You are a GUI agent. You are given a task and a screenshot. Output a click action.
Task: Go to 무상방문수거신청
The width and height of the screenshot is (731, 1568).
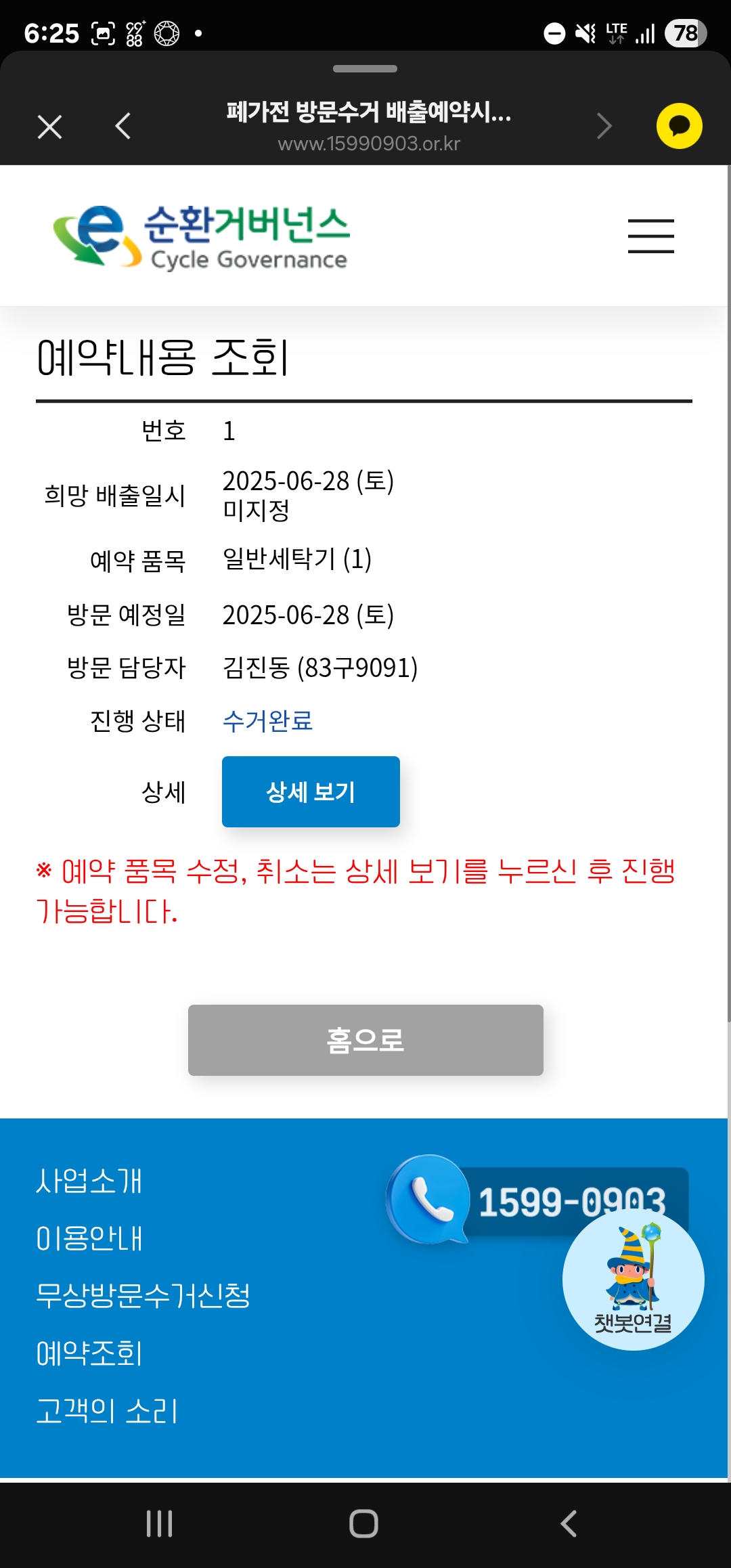(x=143, y=1296)
